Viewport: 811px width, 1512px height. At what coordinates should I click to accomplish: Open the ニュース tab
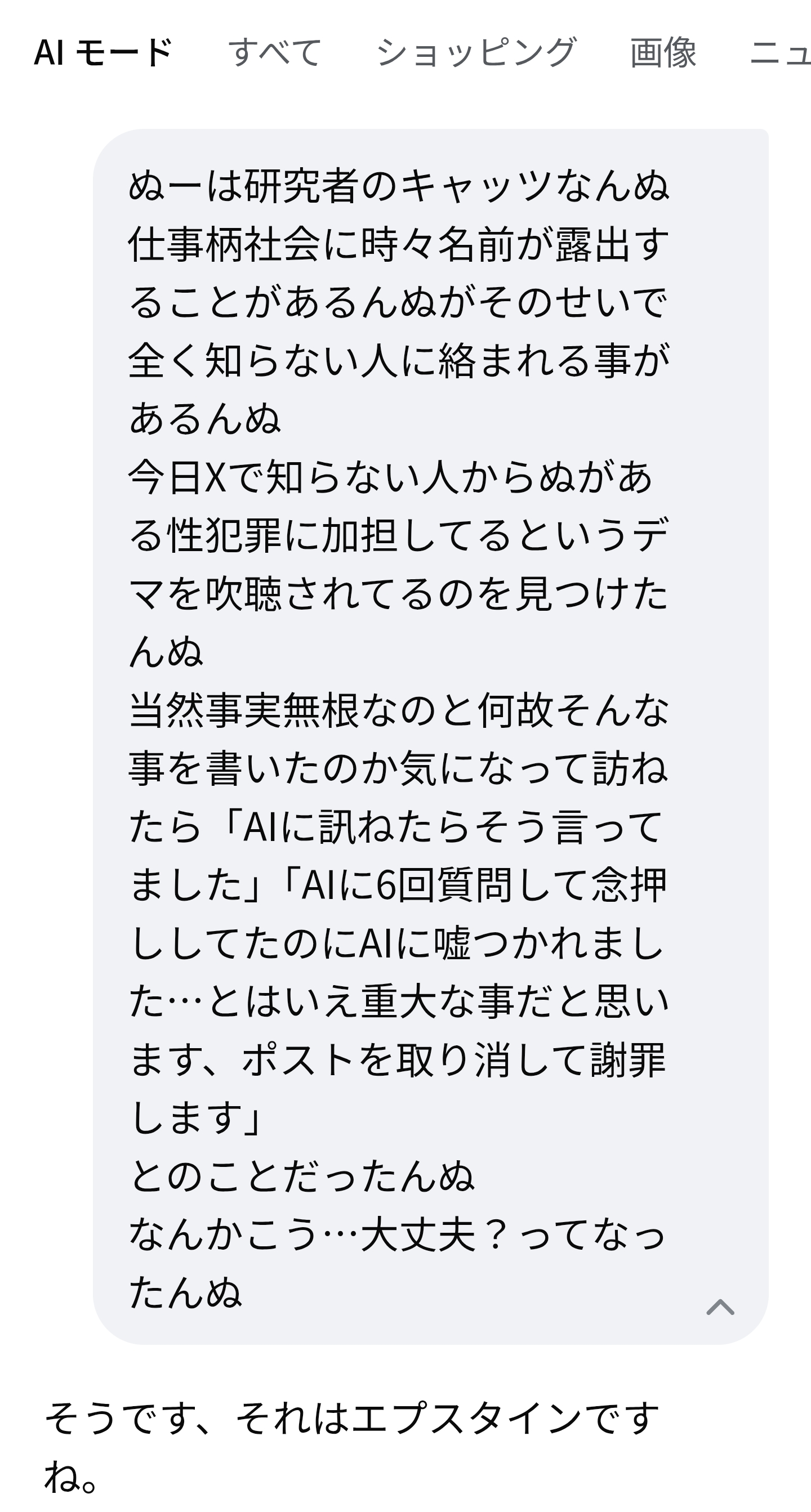pyautogui.click(x=781, y=52)
